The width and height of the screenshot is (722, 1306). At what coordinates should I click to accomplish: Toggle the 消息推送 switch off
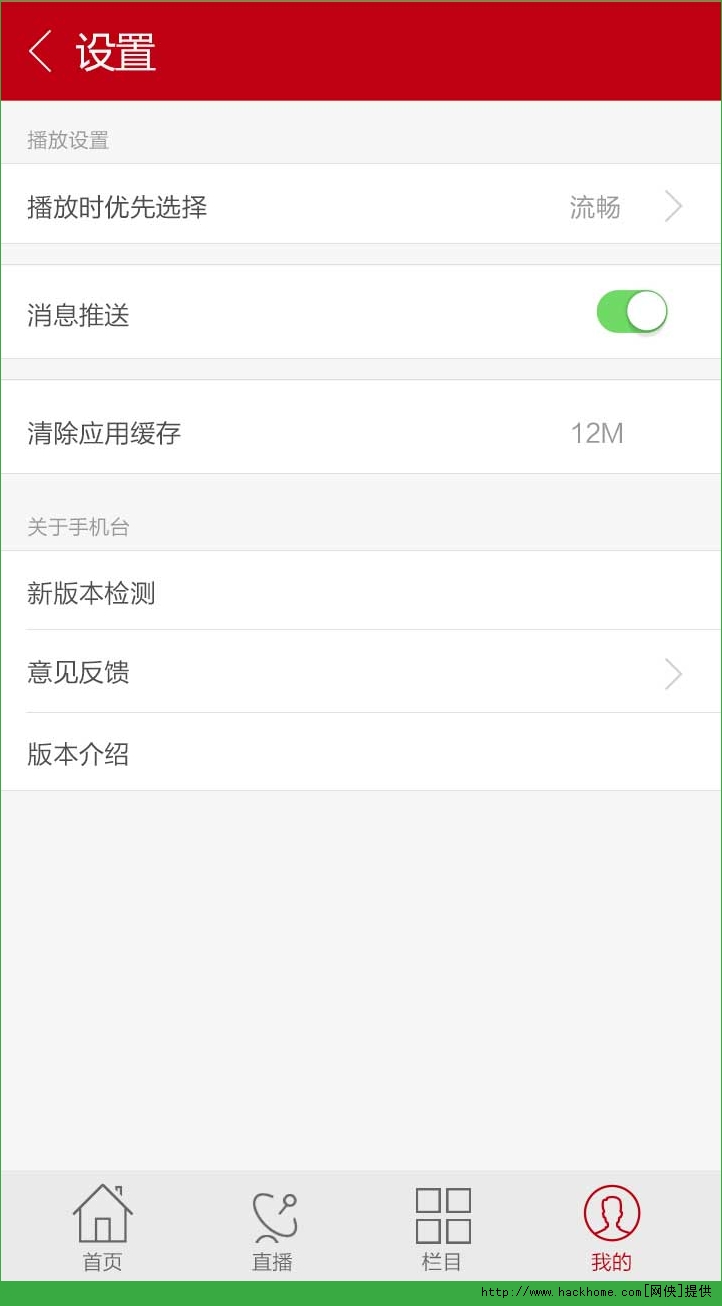click(x=631, y=312)
